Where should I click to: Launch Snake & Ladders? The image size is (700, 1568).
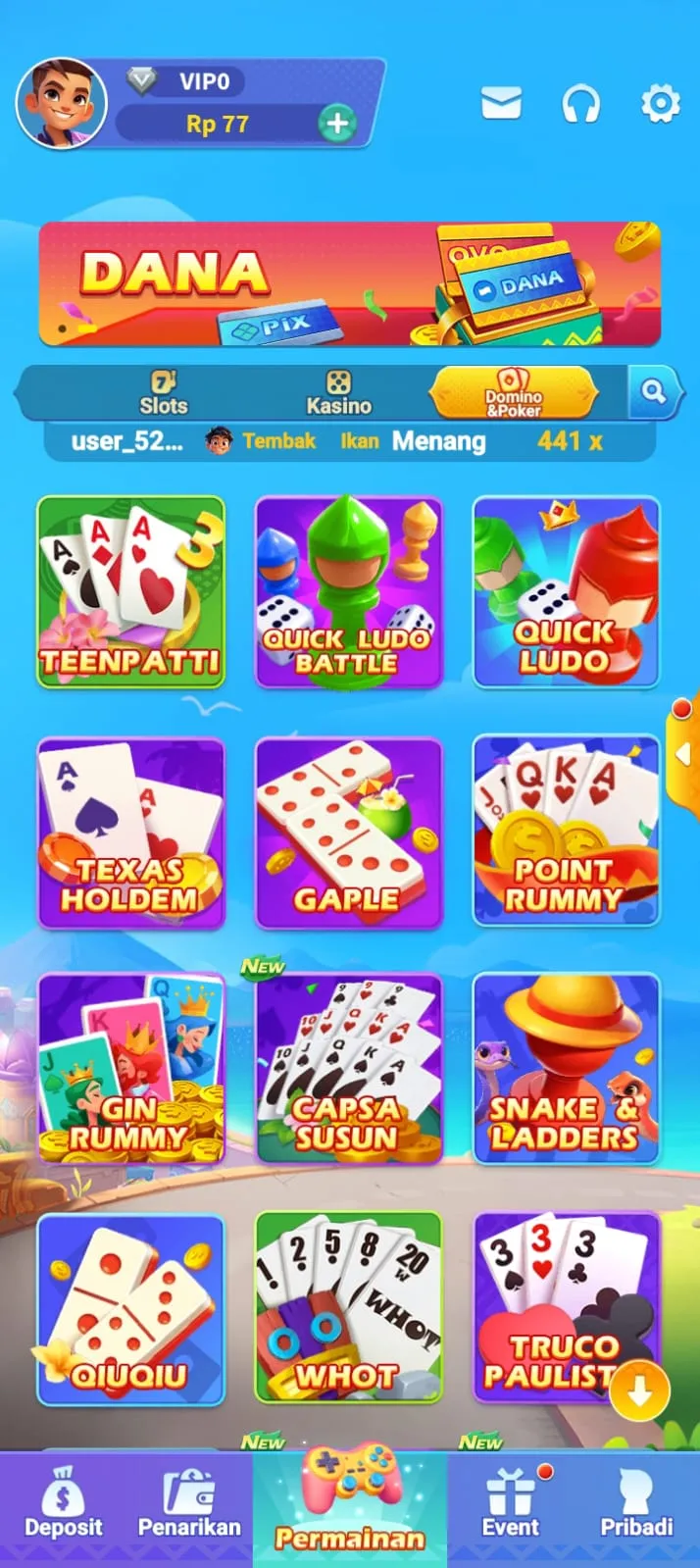pos(566,1069)
